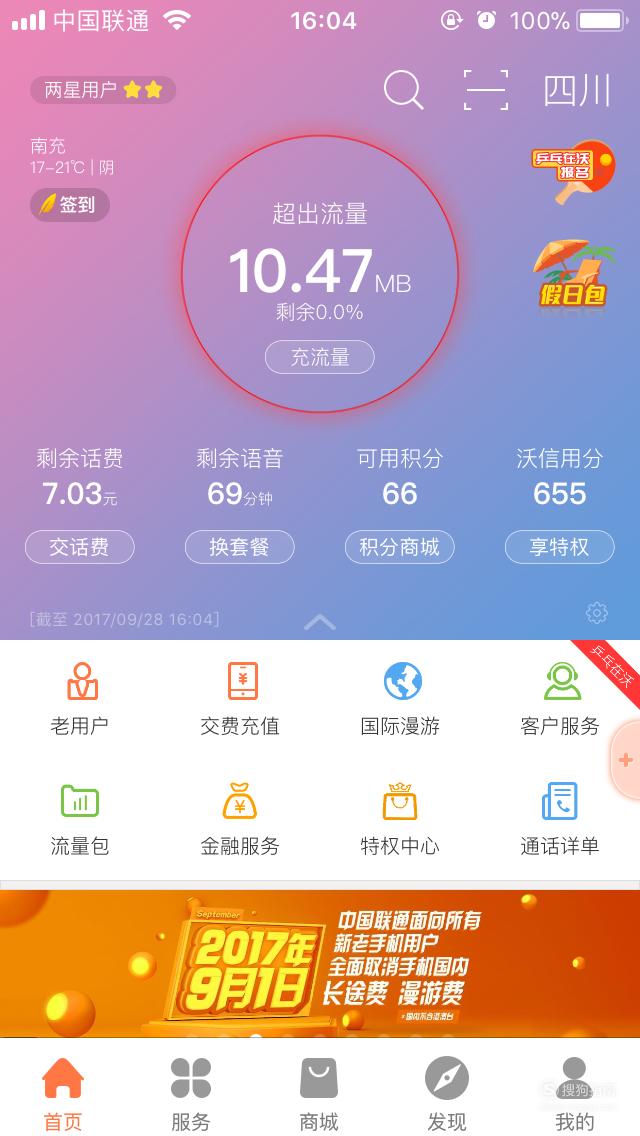Open the 假日包 holiday package promo
The width and height of the screenshot is (640, 1136).
tap(573, 273)
